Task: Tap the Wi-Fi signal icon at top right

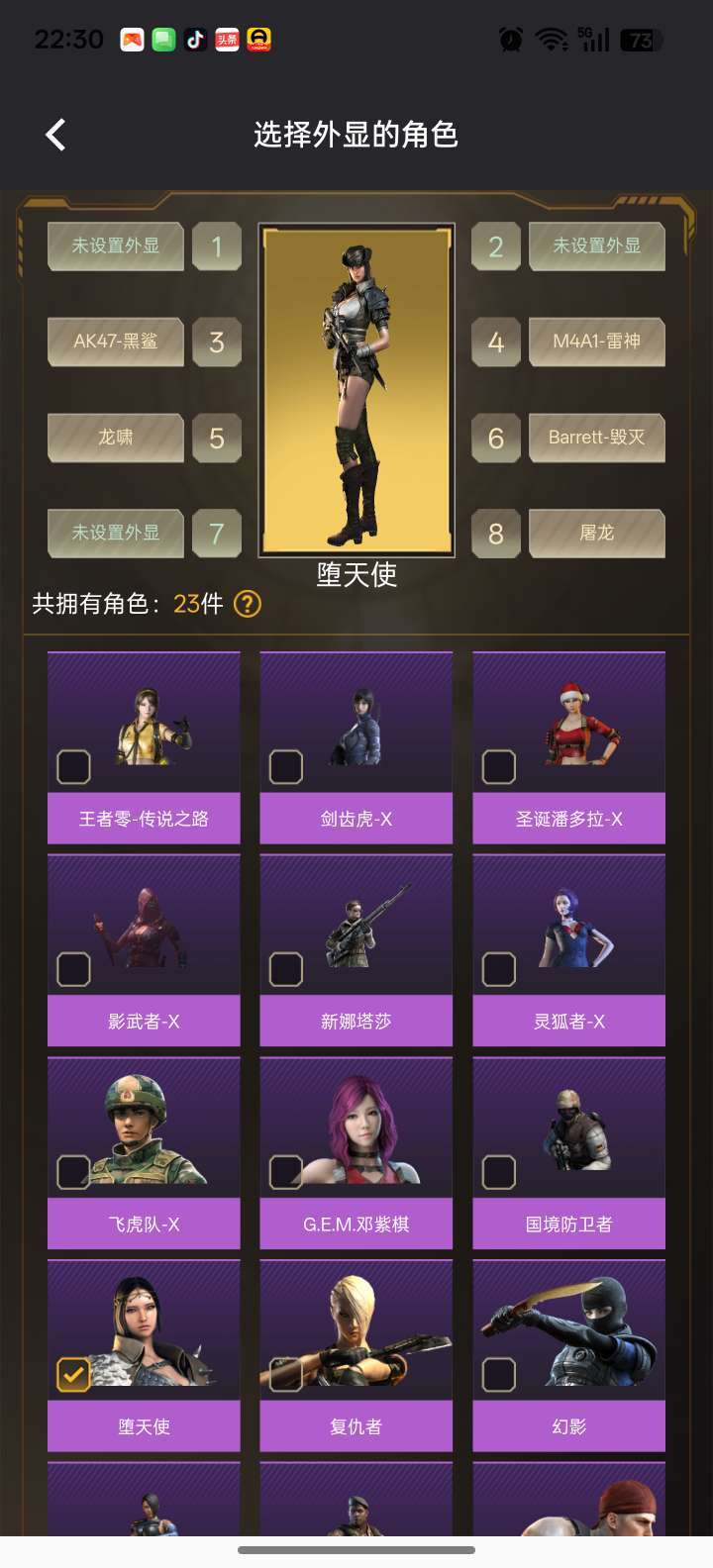Action: point(549,40)
